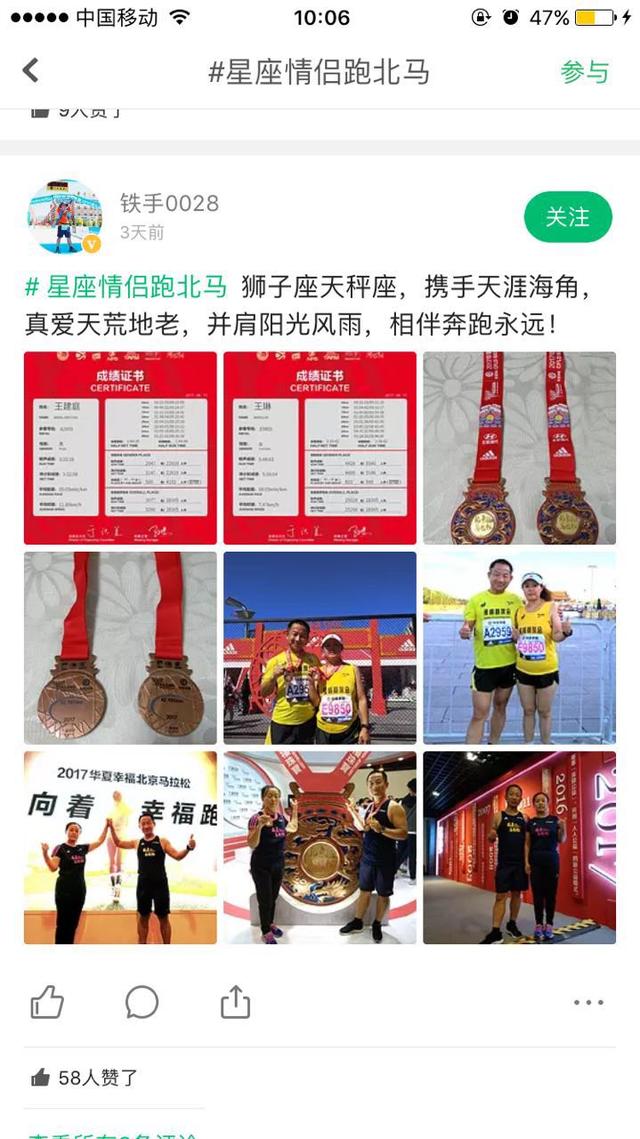Open the giant medal display photo
The image size is (640, 1139).
tap(320, 847)
